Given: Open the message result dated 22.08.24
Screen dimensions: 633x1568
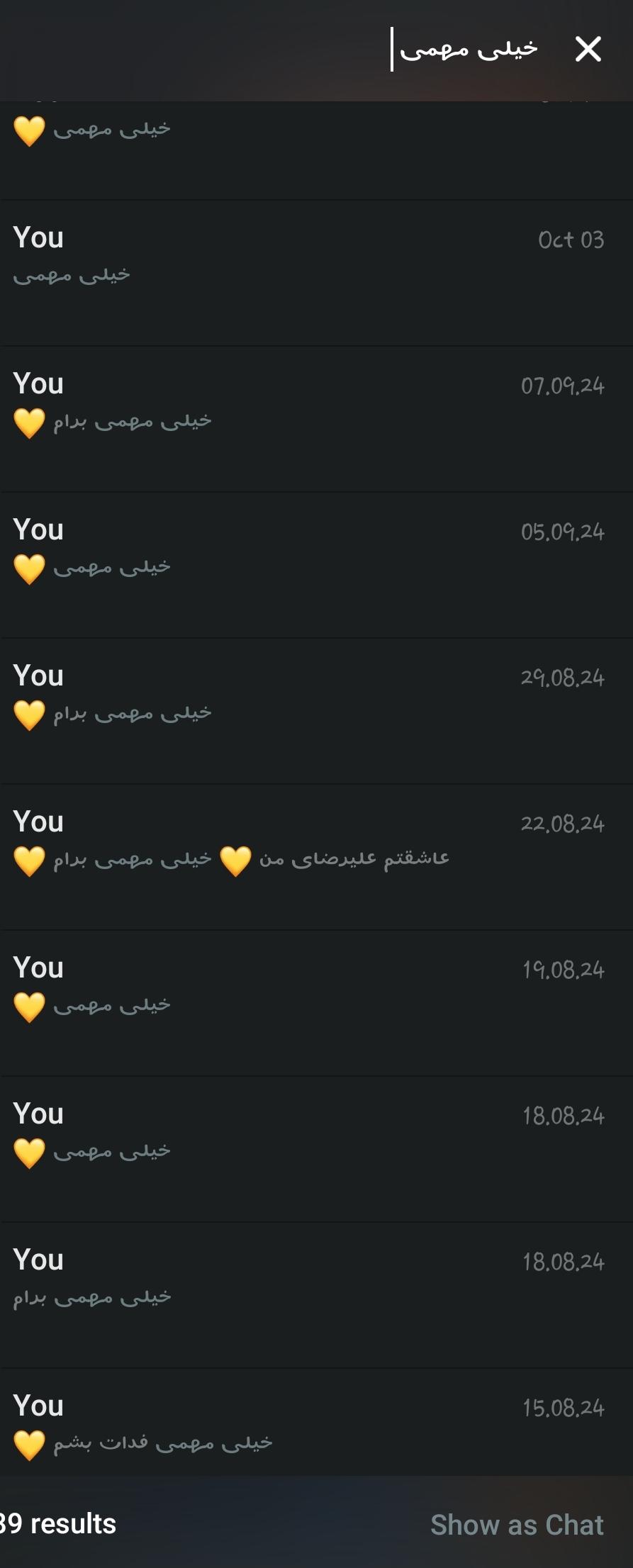Looking at the screenshot, I should [316, 857].
